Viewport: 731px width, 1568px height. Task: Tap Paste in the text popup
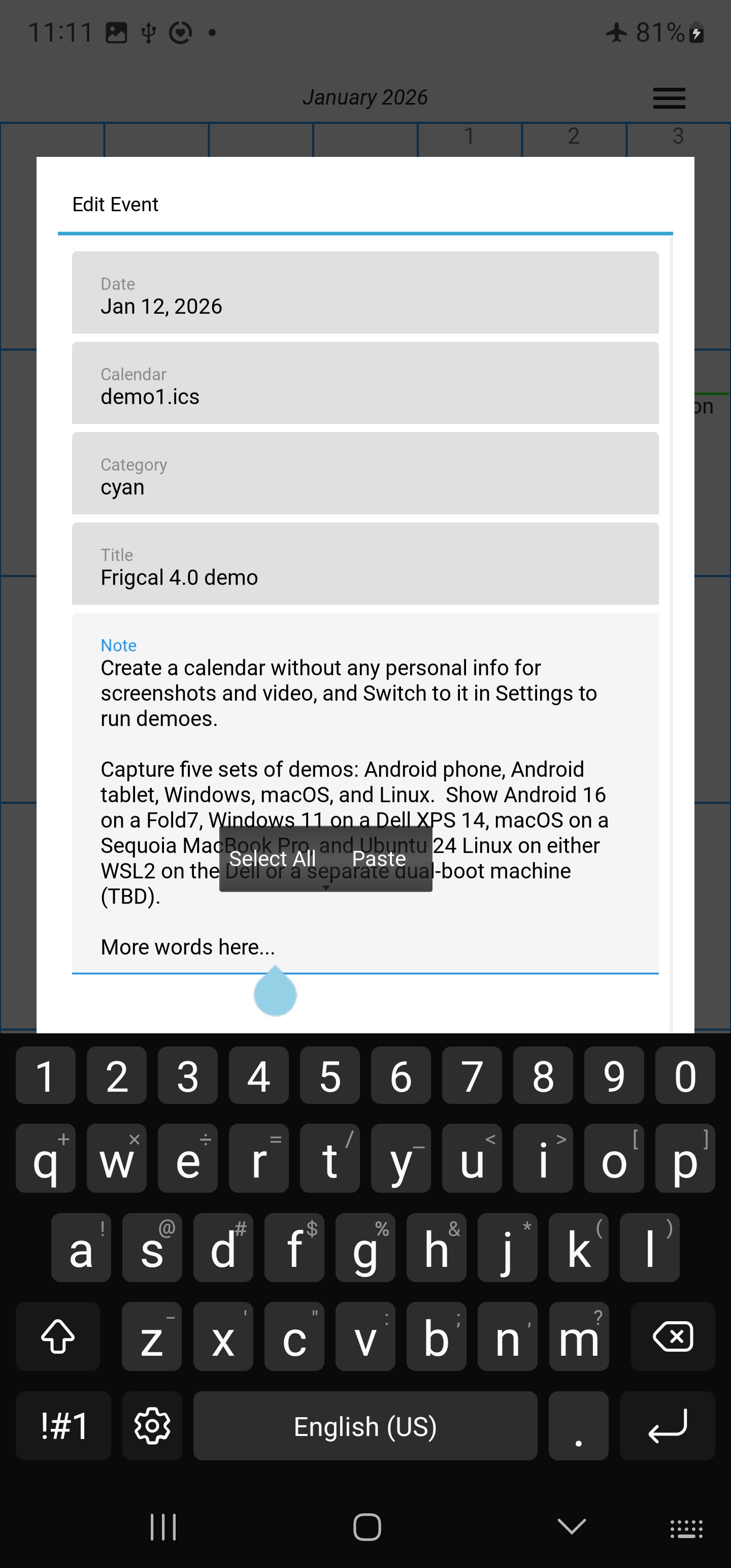point(379,858)
